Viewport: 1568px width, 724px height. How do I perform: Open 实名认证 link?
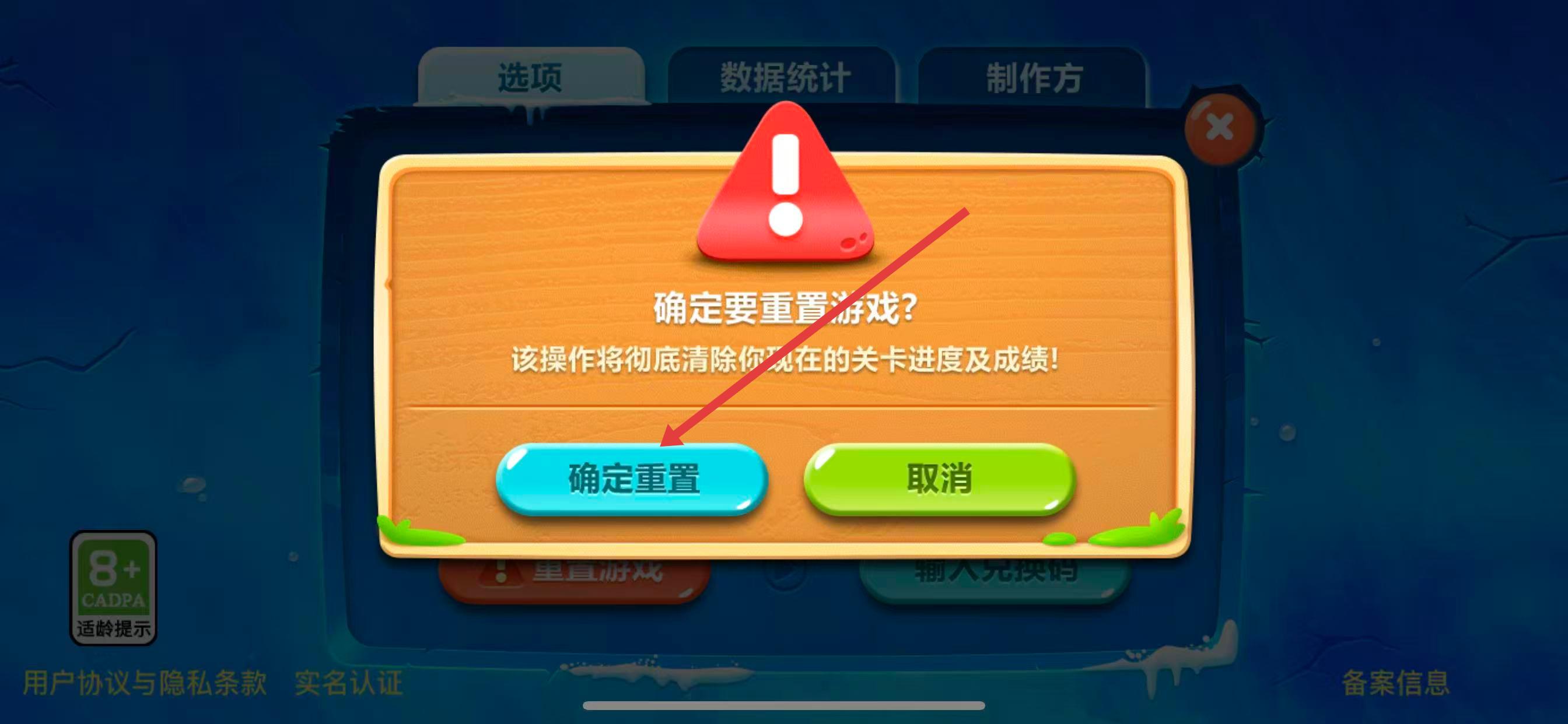tap(348, 683)
